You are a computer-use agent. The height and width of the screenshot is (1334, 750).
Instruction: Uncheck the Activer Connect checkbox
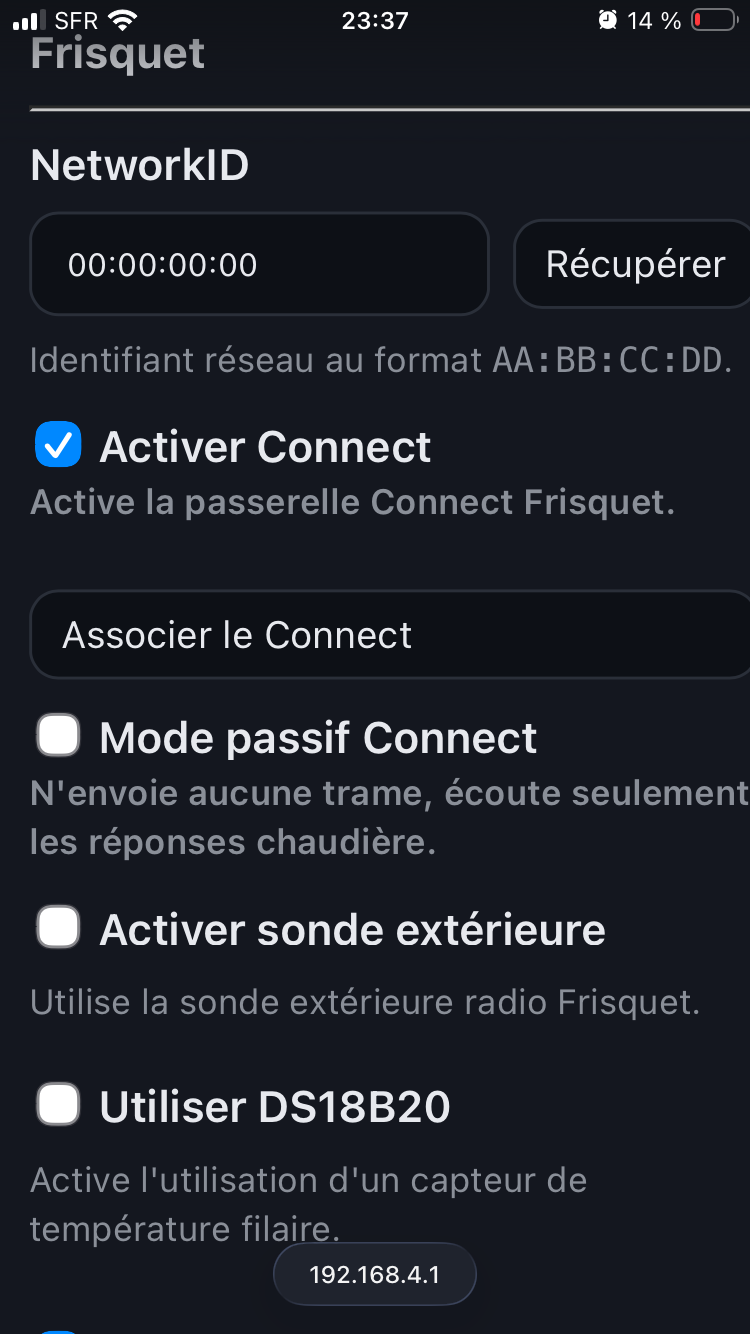pyautogui.click(x=58, y=446)
